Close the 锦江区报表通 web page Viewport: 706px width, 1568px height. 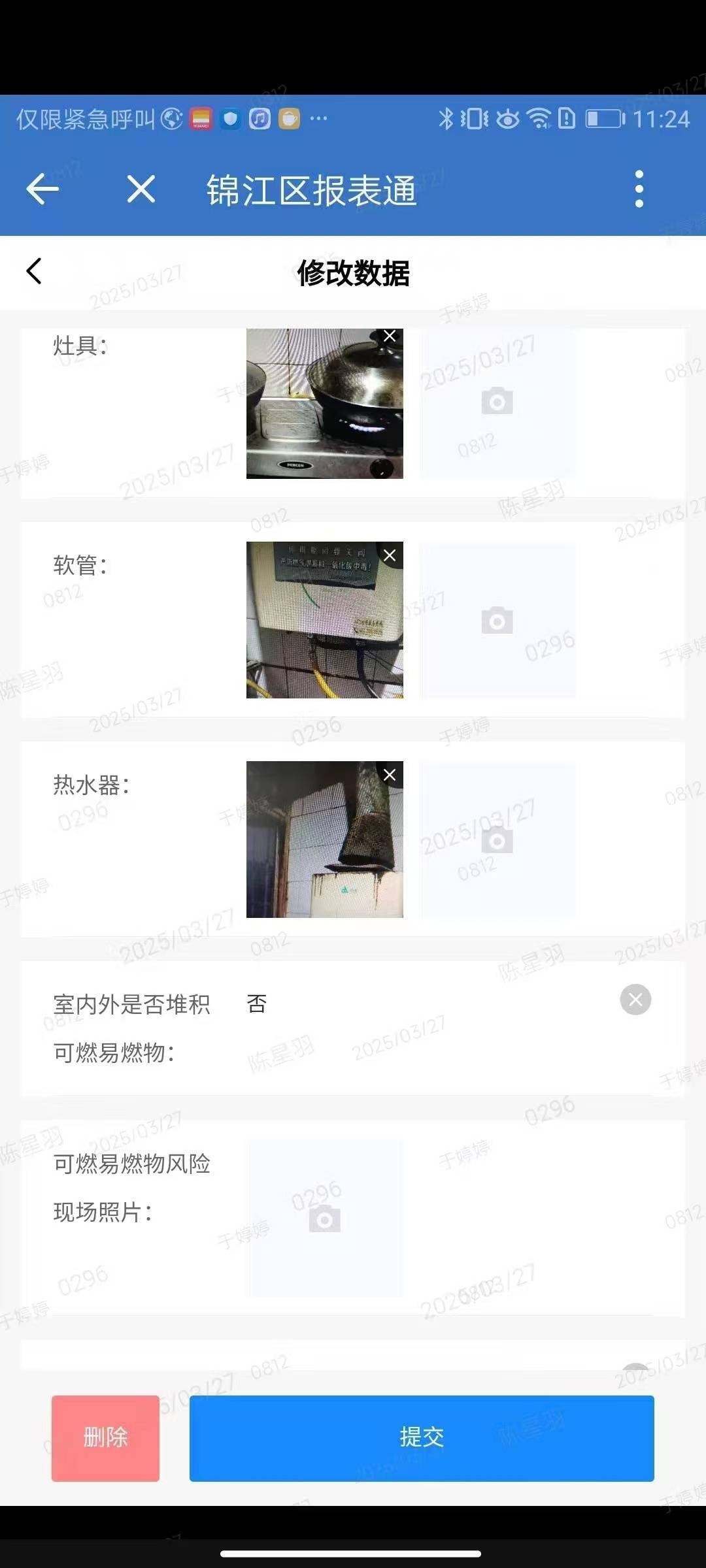[141, 189]
